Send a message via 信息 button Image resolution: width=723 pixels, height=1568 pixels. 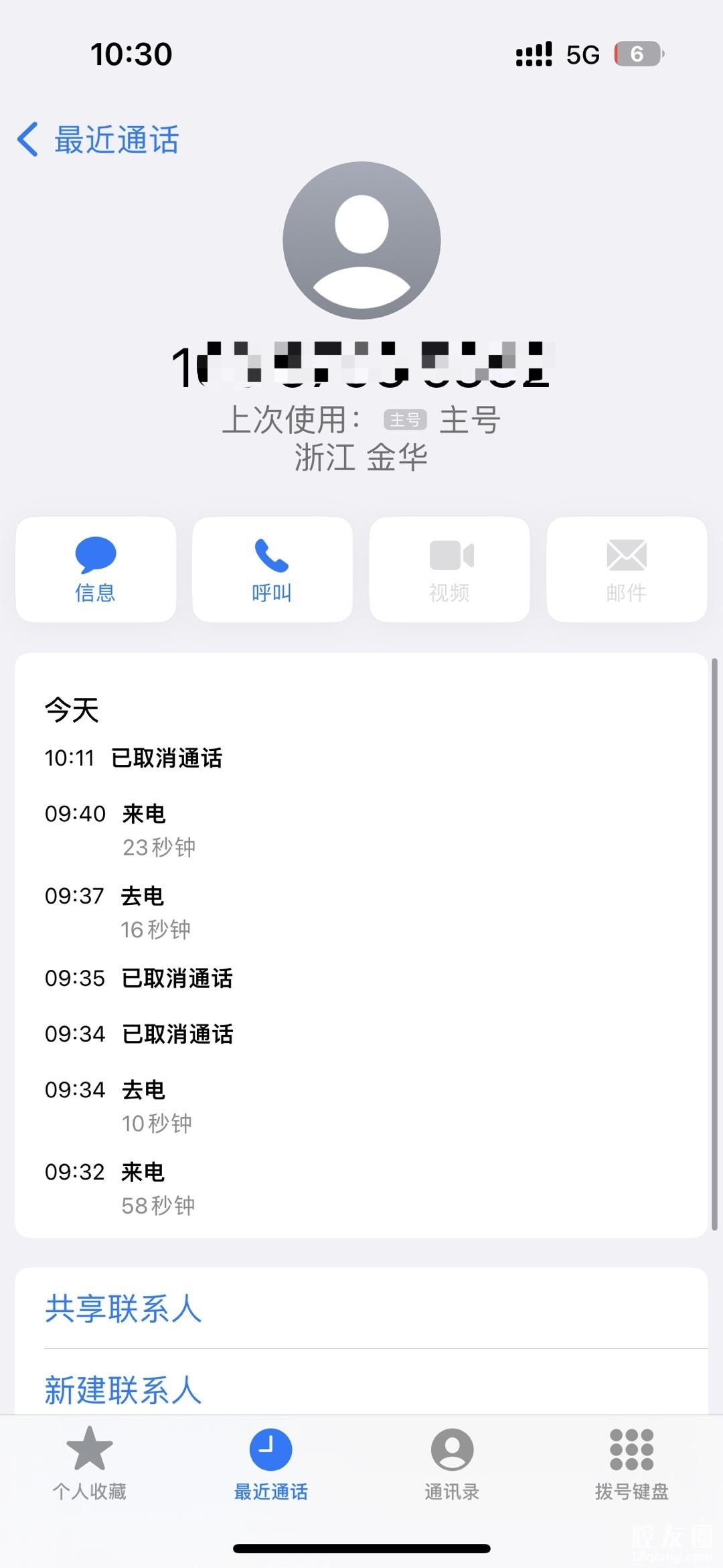pyautogui.click(x=96, y=570)
